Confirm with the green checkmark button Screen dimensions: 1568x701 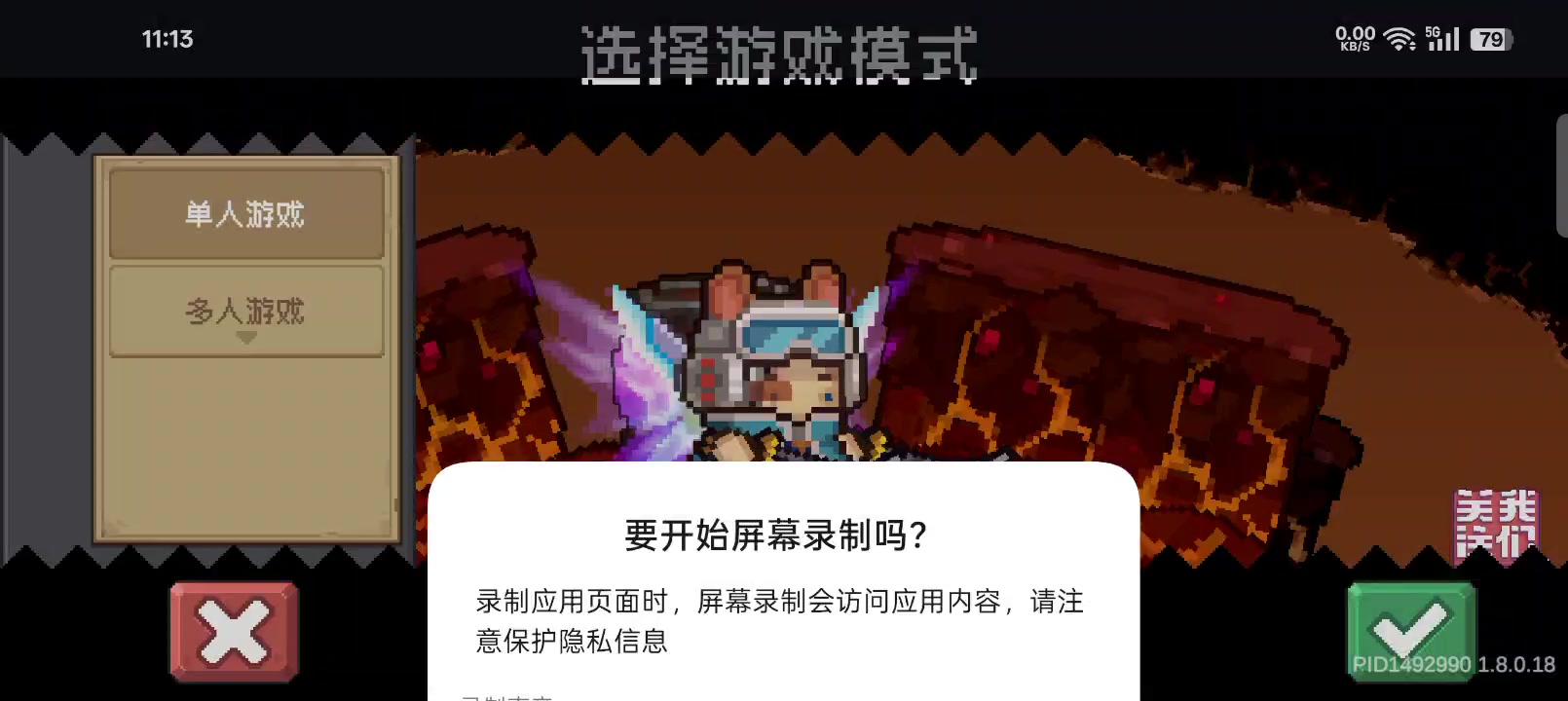tap(1410, 630)
